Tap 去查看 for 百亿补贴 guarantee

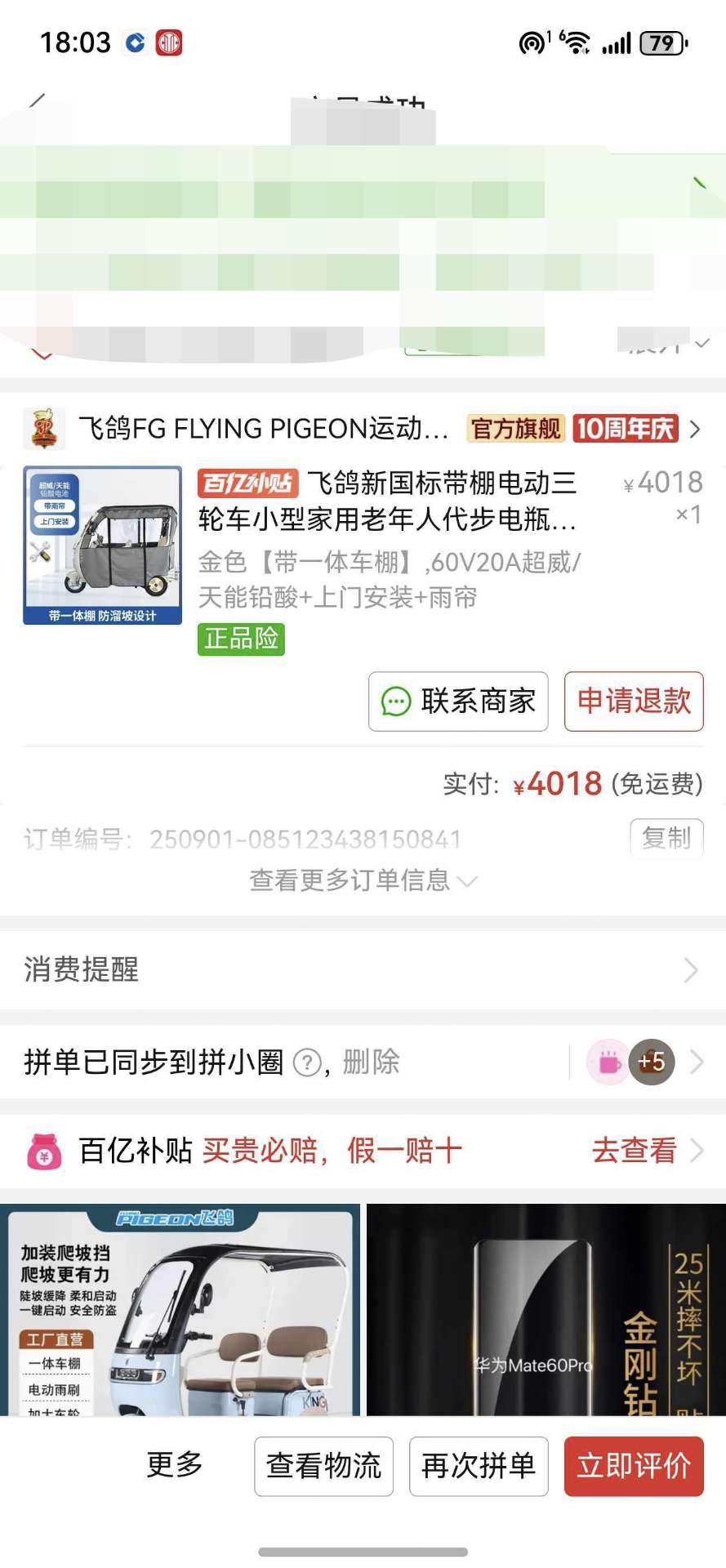click(x=644, y=1151)
